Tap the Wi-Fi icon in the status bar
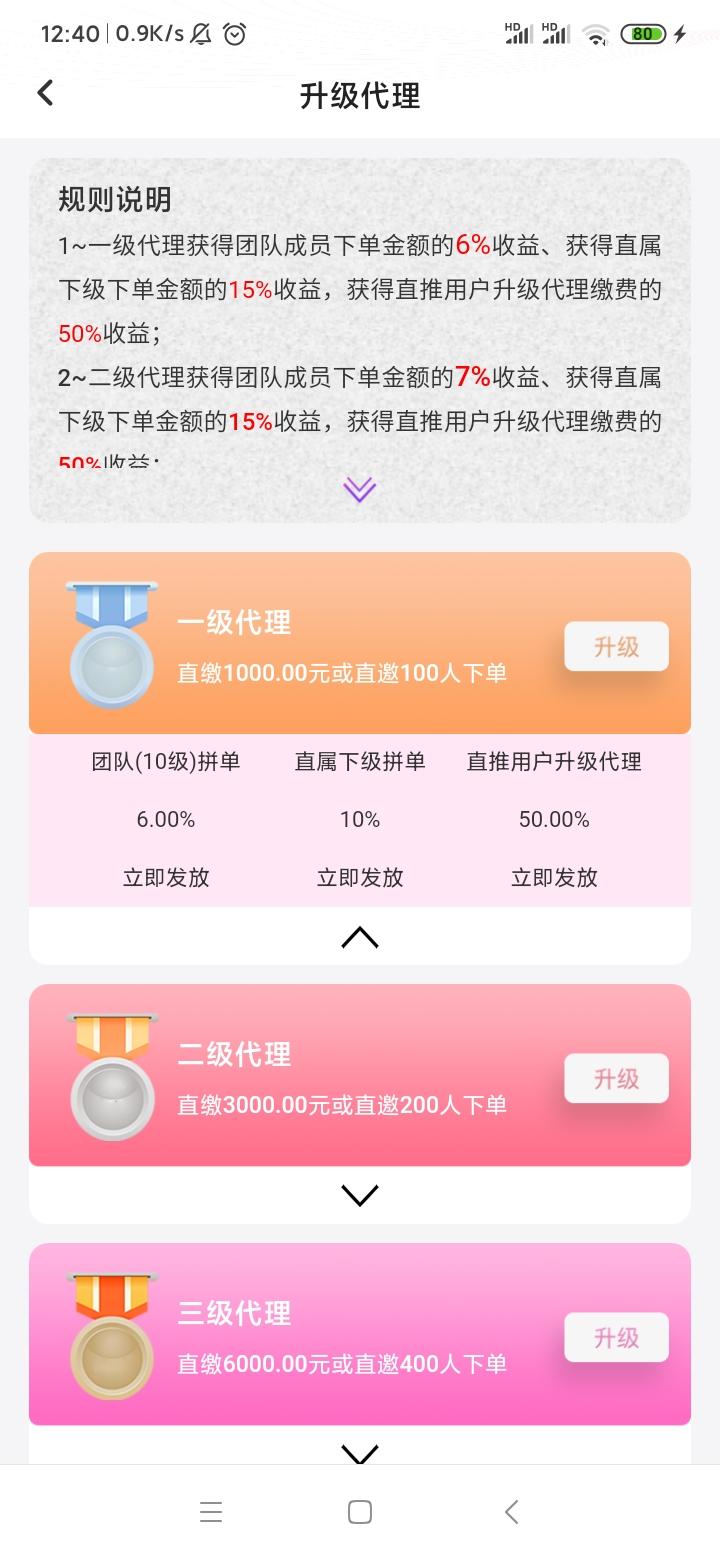Screen dimensions: 720x1560 click(x=596, y=34)
